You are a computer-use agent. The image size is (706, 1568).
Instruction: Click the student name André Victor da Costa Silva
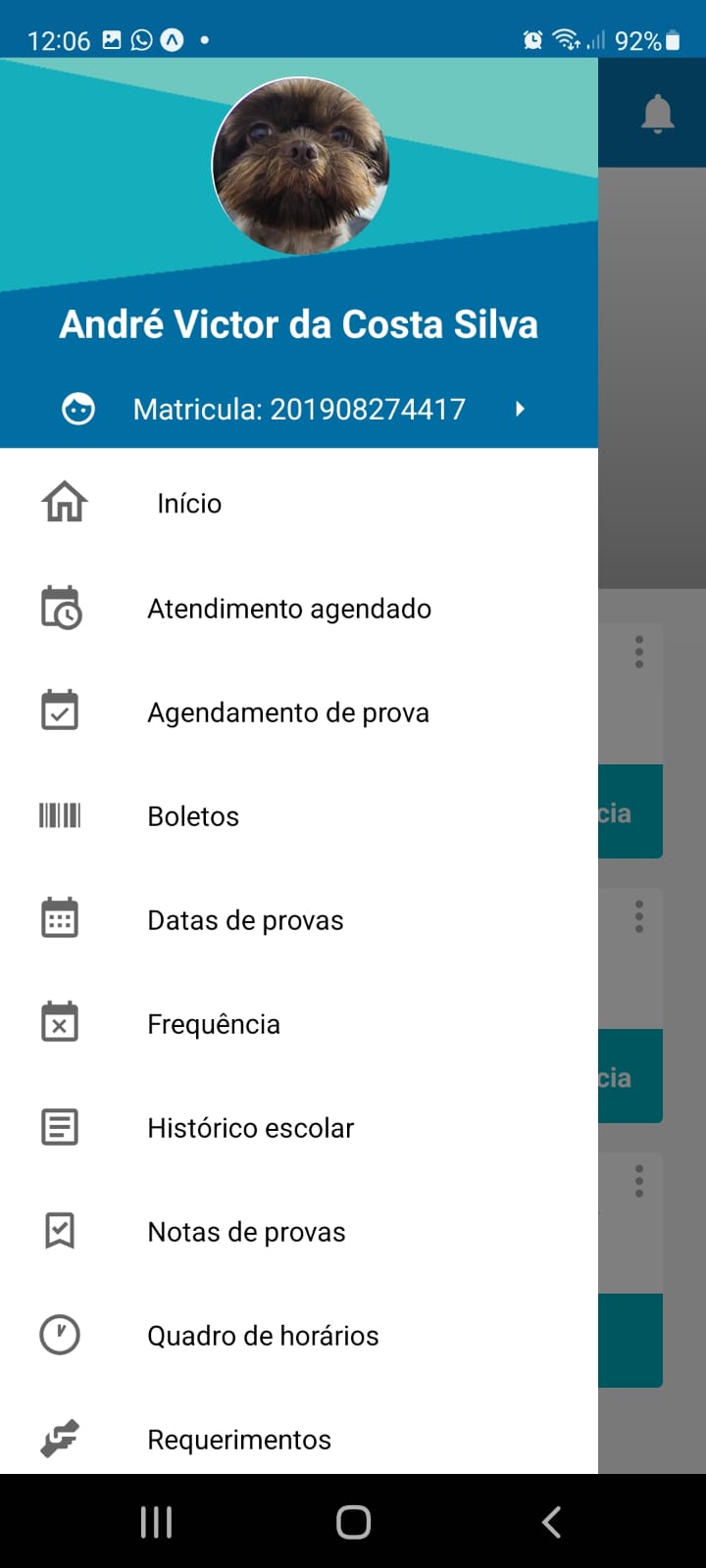[299, 323]
